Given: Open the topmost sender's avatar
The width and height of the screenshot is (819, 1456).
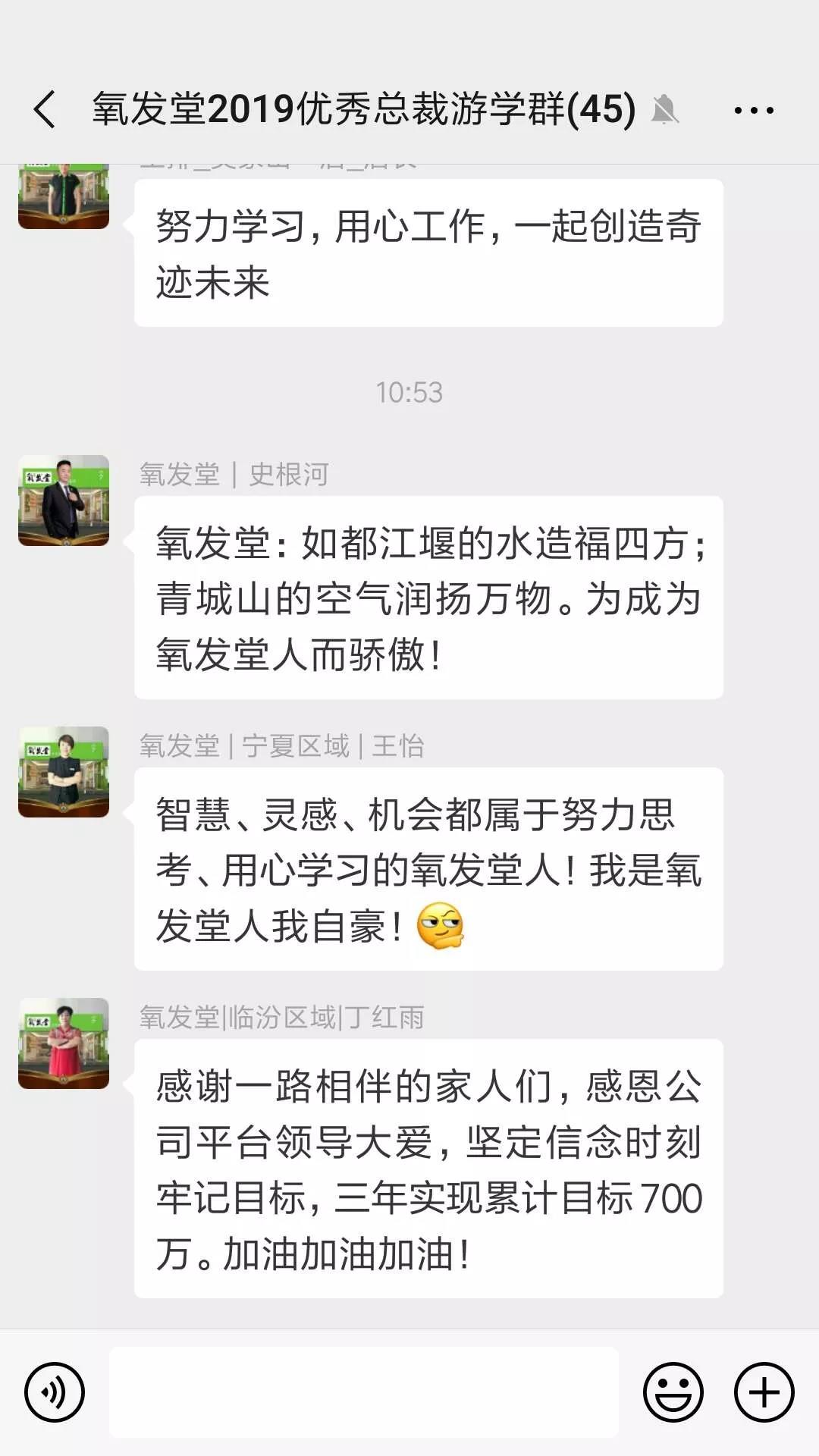Looking at the screenshot, I should pyautogui.click(x=64, y=197).
